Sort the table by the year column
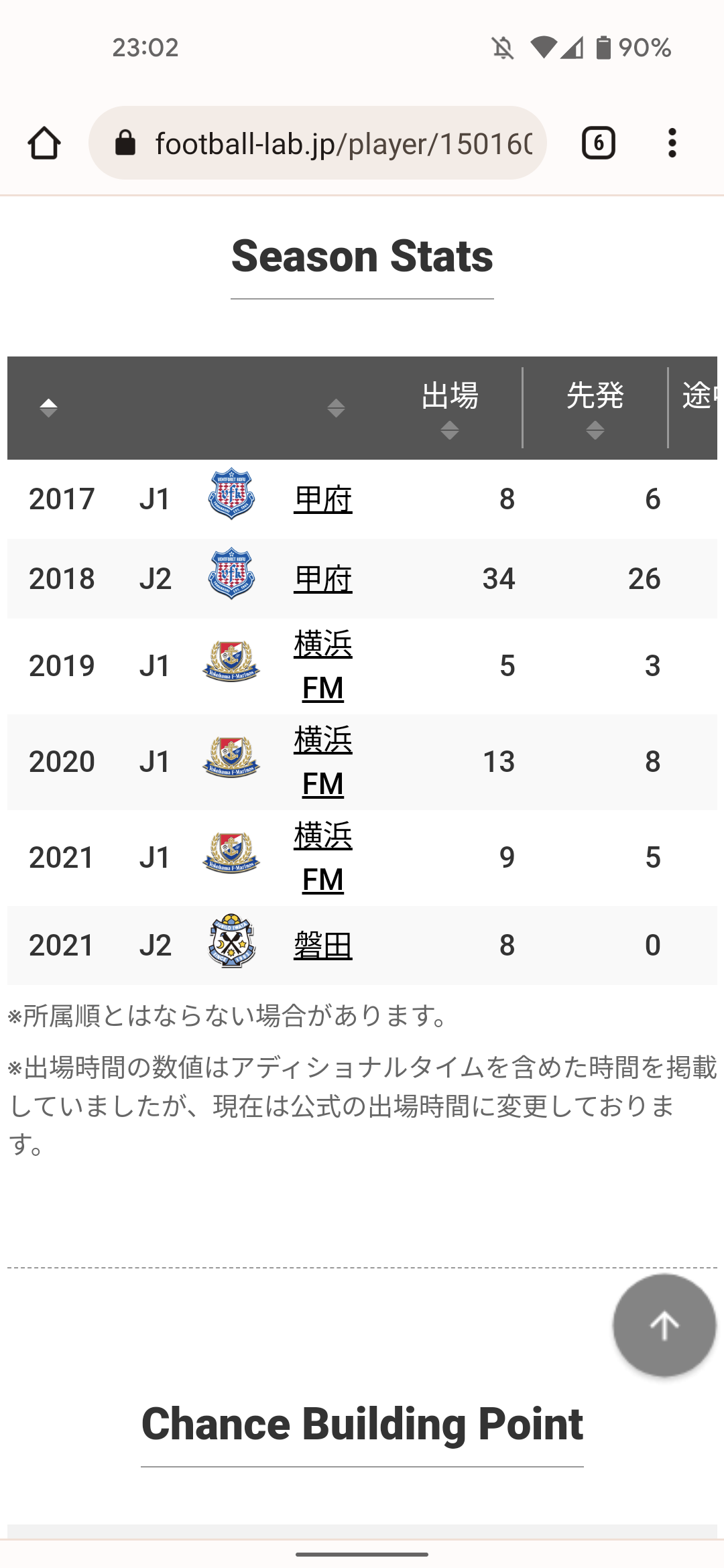Image resolution: width=724 pixels, height=1568 pixels. click(x=48, y=407)
